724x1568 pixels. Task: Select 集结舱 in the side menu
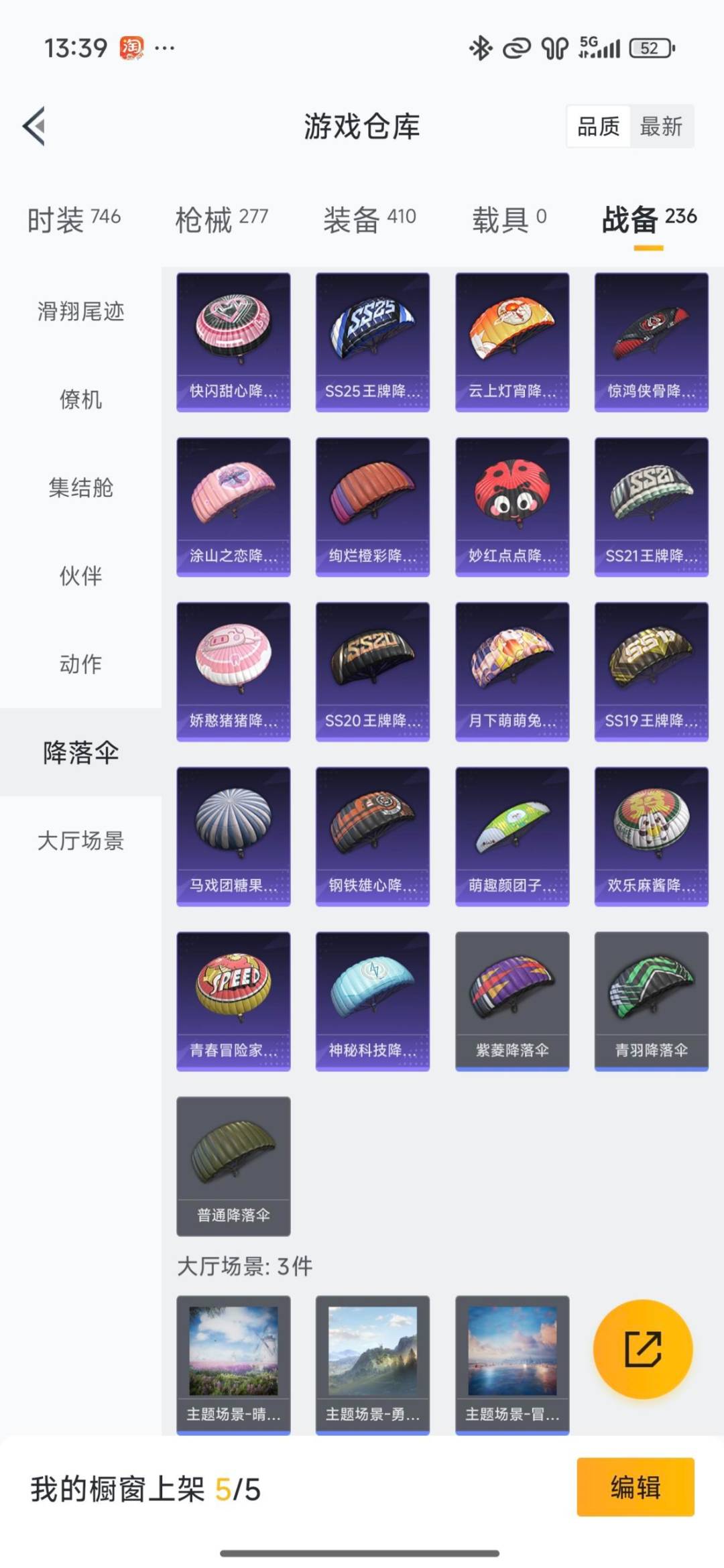click(x=80, y=487)
